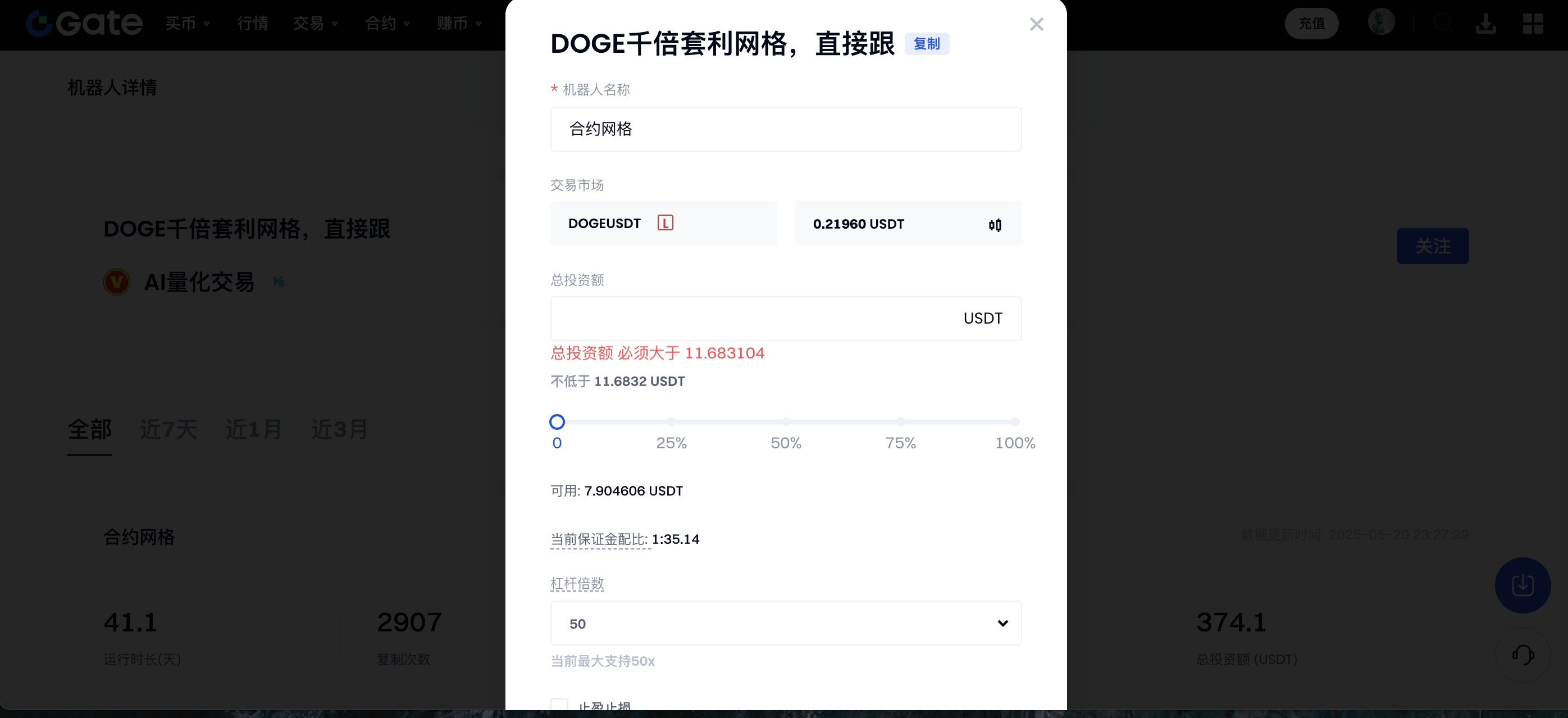Open the candlestick chart icon beside 0.21960 USDT
The image size is (1568, 718).
click(995, 225)
